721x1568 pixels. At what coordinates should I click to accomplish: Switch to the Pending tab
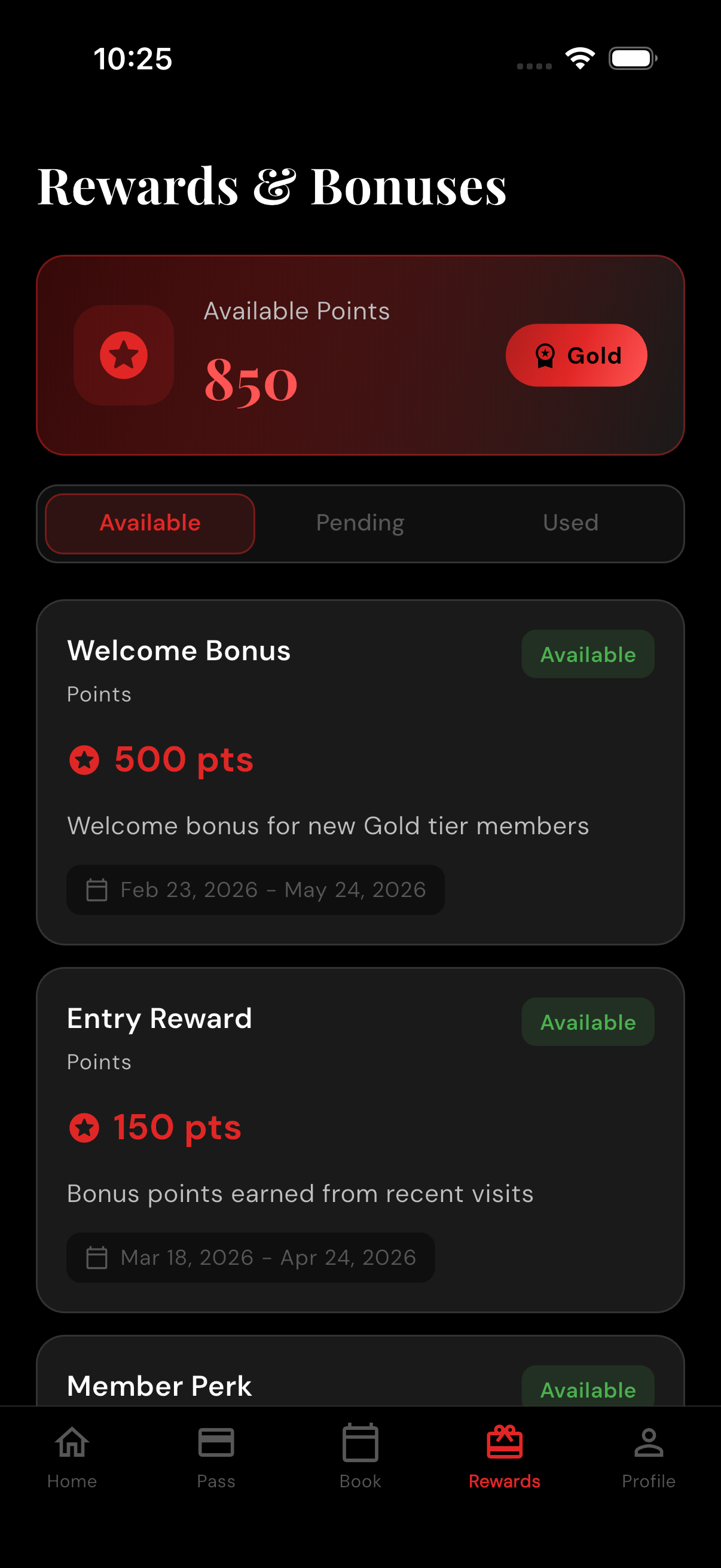tap(359, 523)
